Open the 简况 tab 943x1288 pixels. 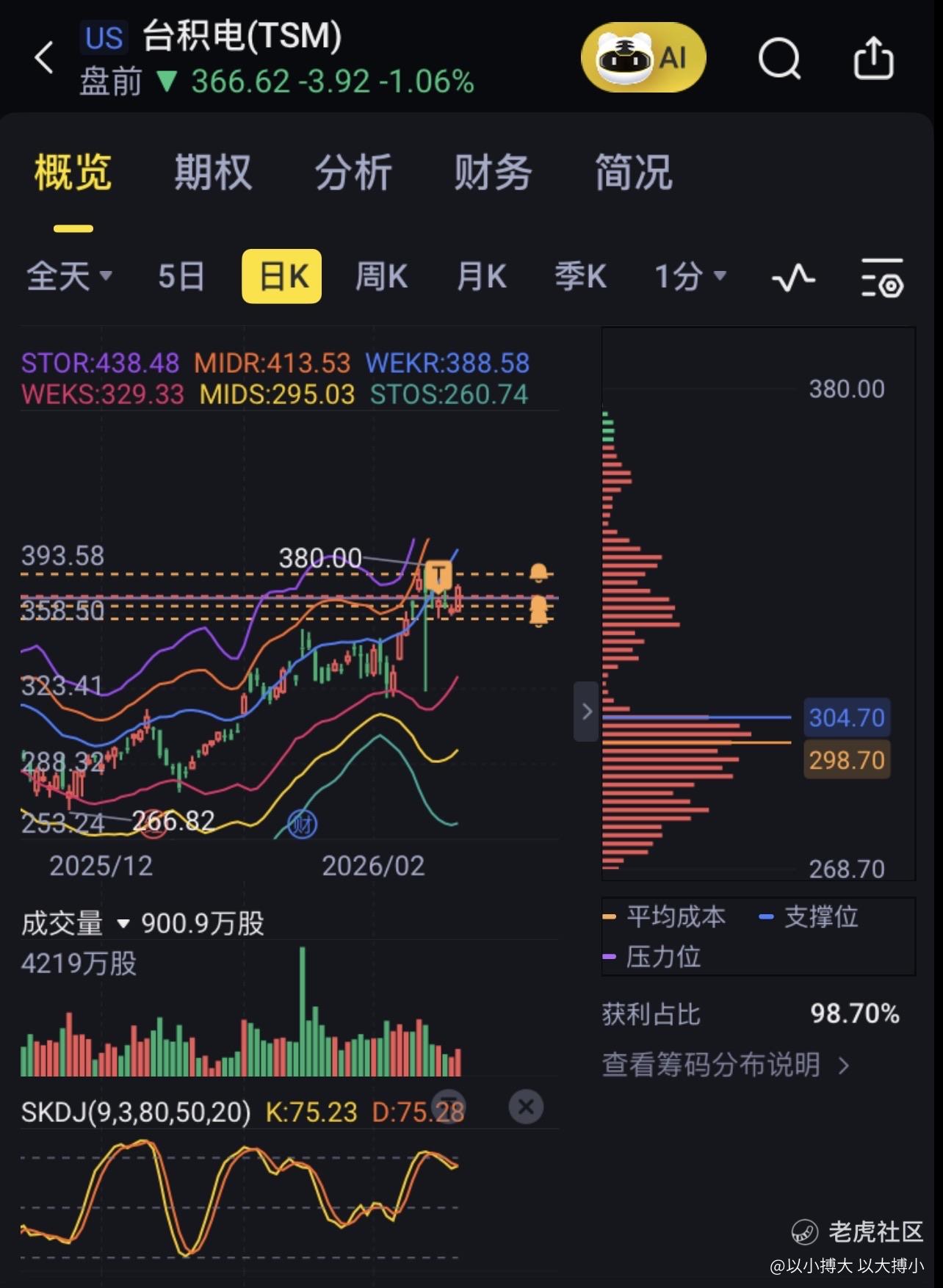pyautogui.click(x=633, y=173)
